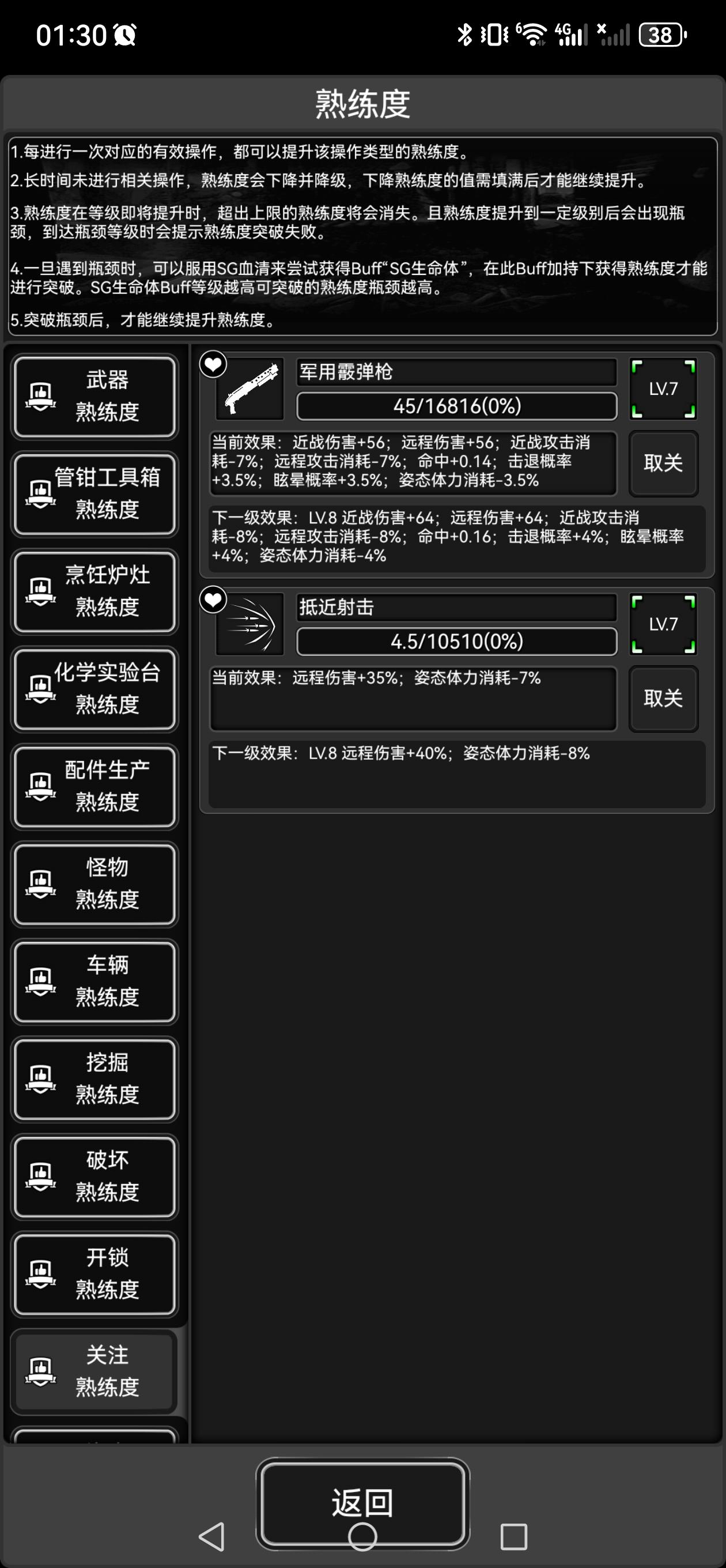726x1568 pixels.
Task: Click the 车辆熟练度 badge icon
Action: [40, 982]
